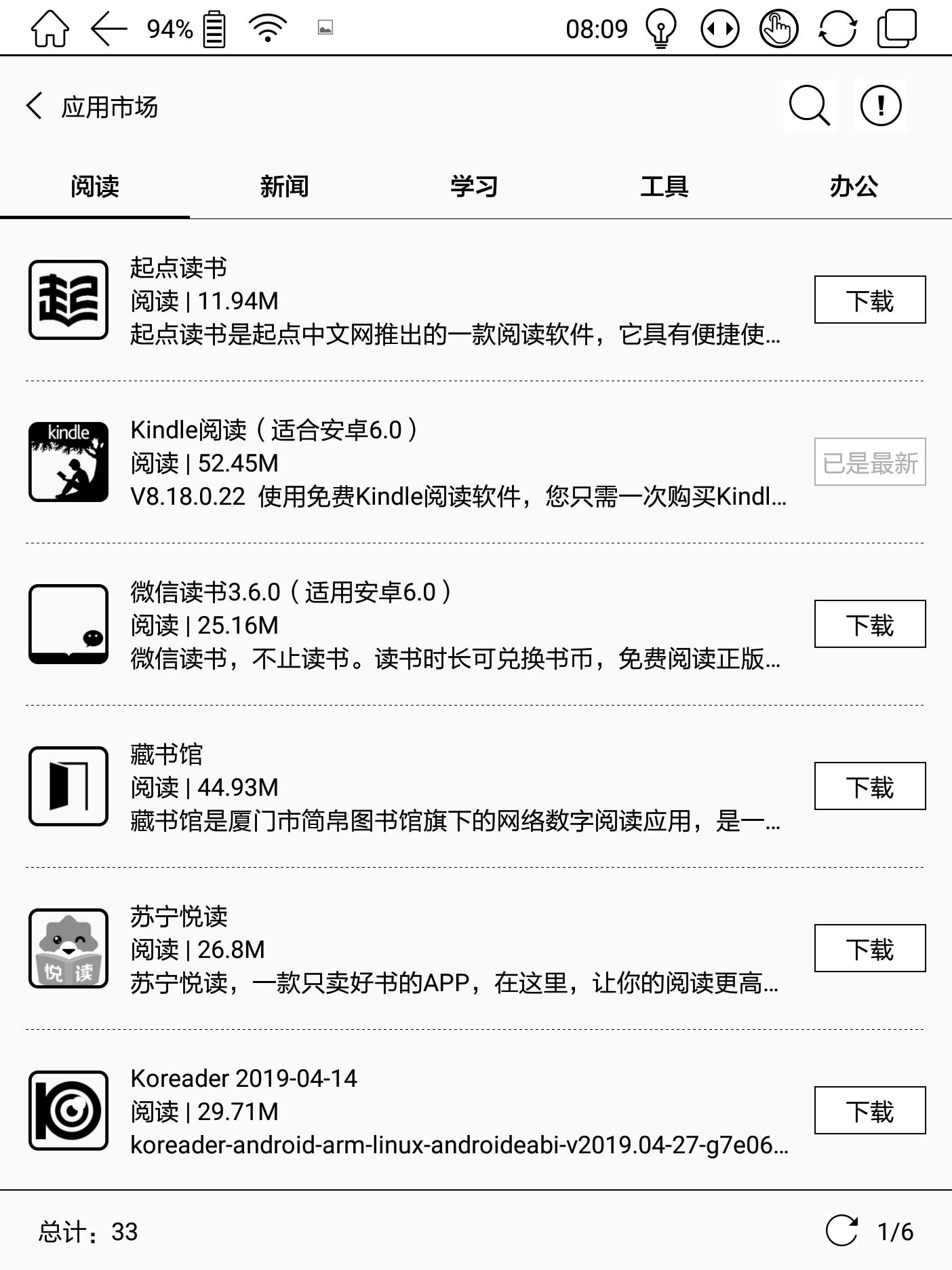Switch to the 新闻 tab
Viewport: 952px width, 1270px height.
pos(285,185)
